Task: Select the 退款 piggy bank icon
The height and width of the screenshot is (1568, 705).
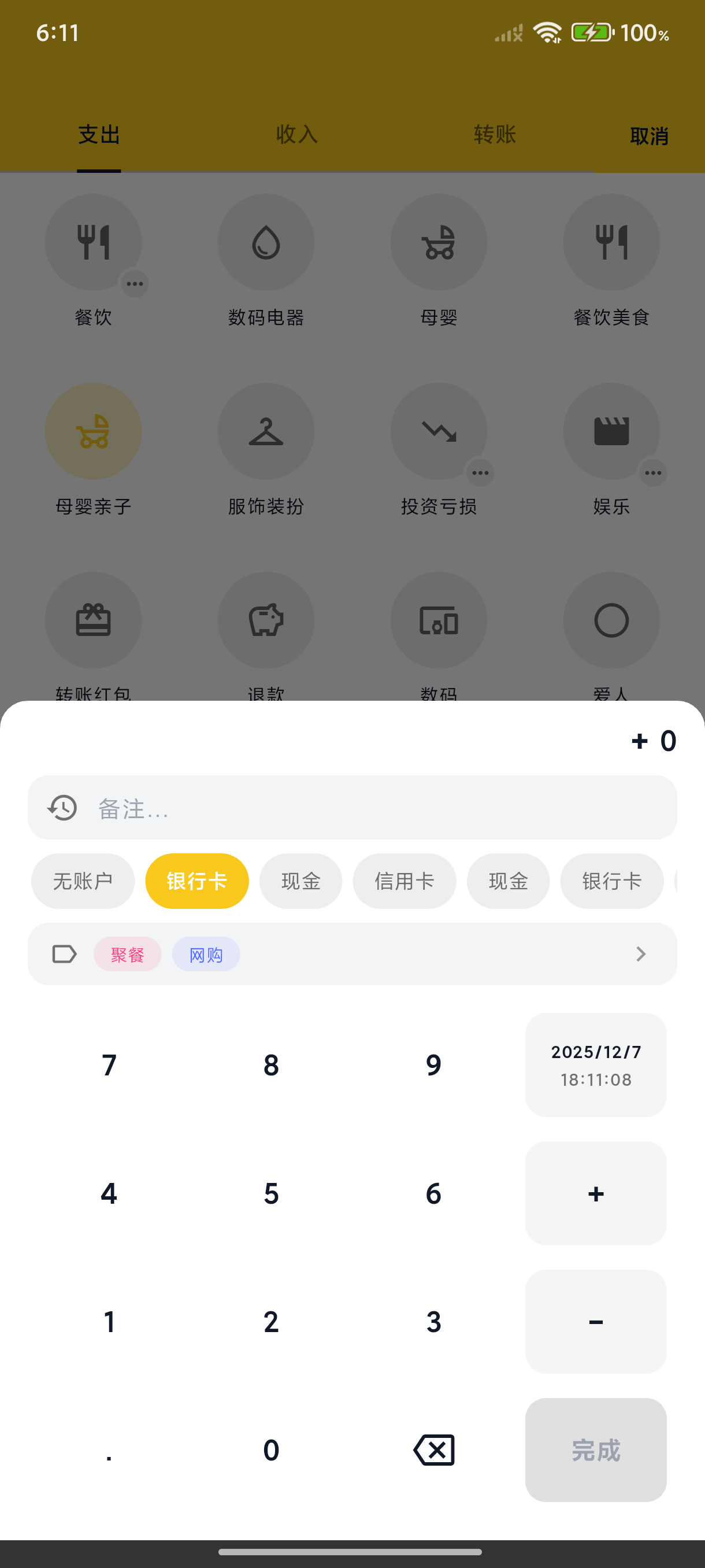Action: [x=266, y=620]
